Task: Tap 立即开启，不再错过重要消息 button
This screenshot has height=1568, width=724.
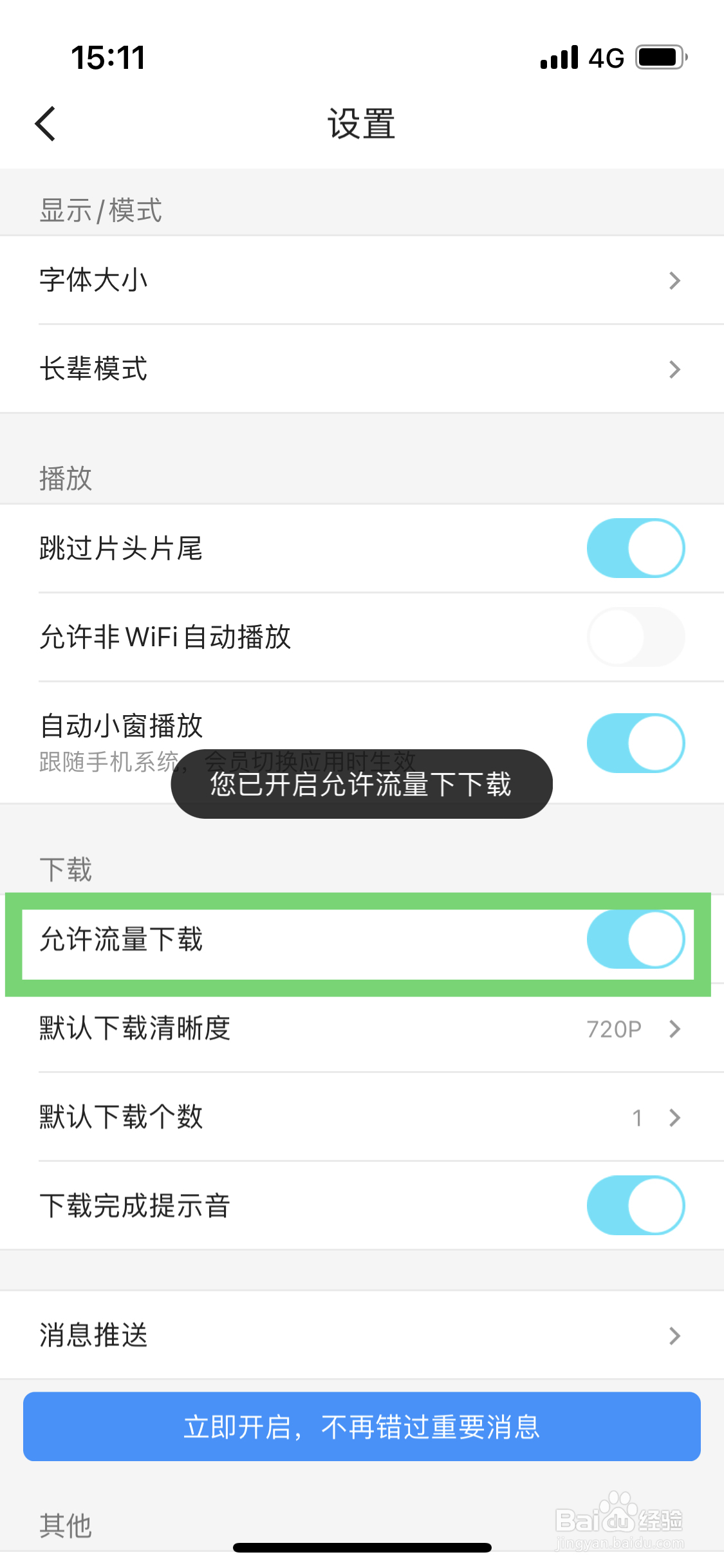Action: (x=362, y=1426)
